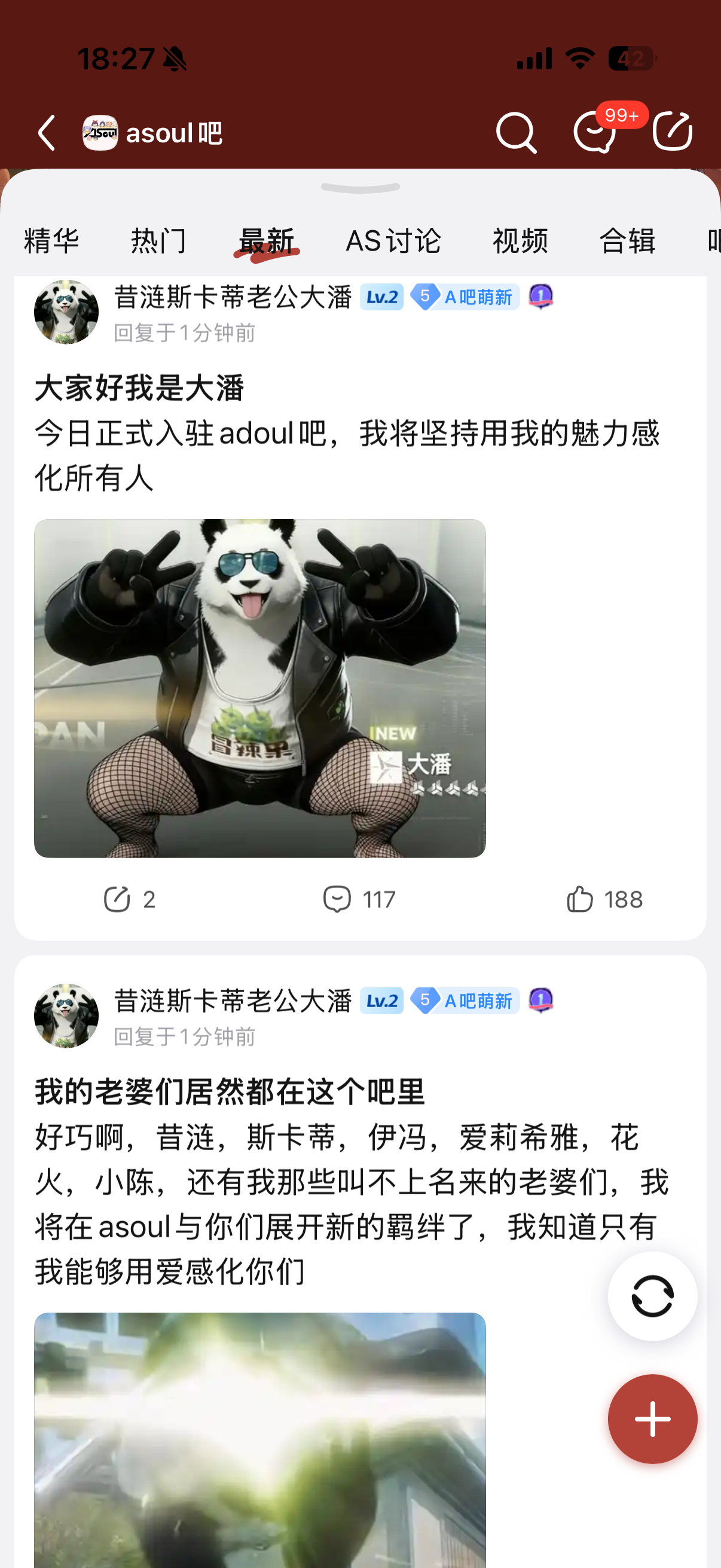
Task: Create a new post with plus button
Action: (x=652, y=1418)
